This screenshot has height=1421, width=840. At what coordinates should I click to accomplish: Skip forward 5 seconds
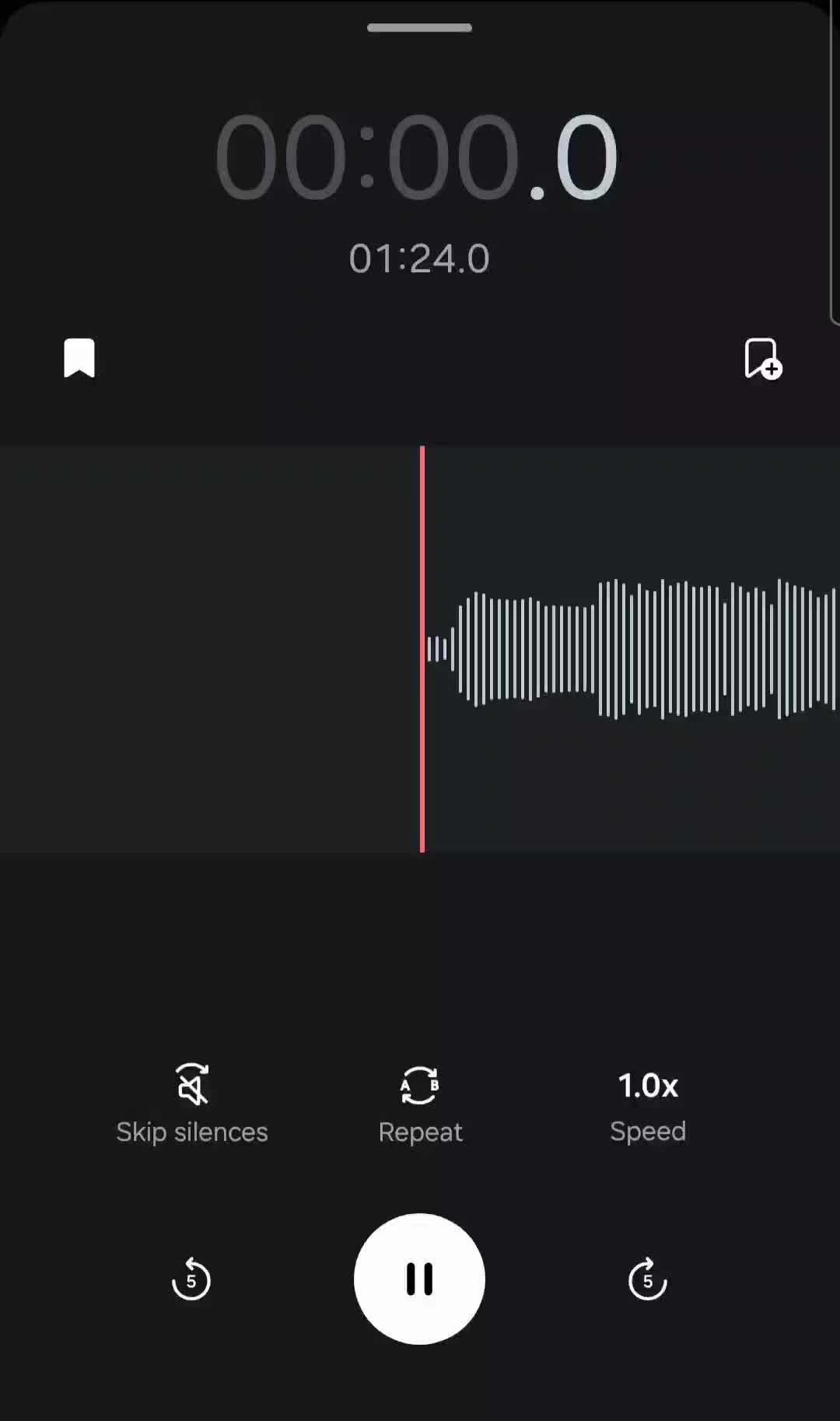coord(647,1279)
